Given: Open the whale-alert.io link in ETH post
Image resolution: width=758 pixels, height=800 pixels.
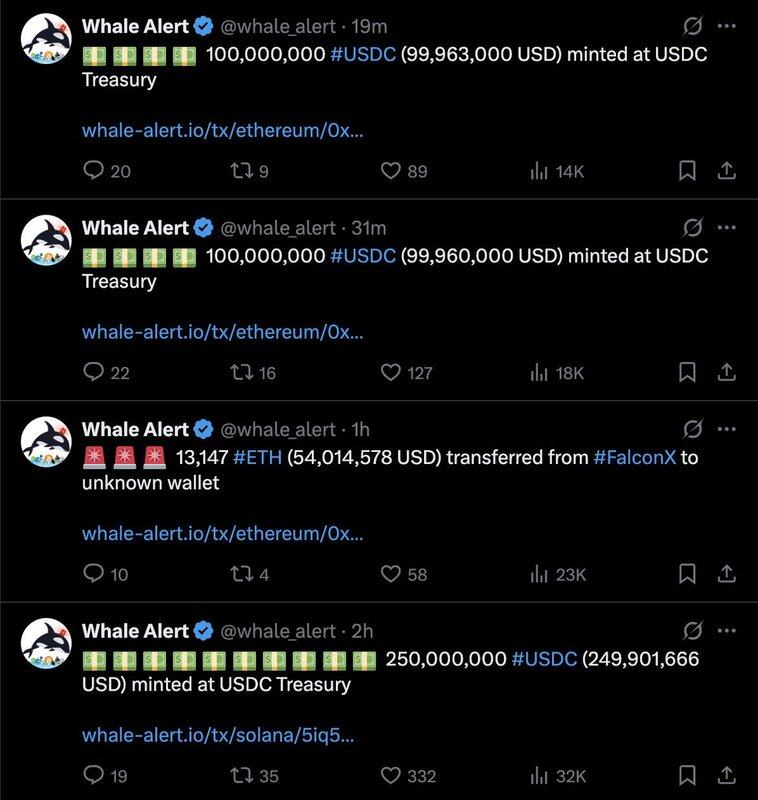Looking at the screenshot, I should click(x=222, y=533).
